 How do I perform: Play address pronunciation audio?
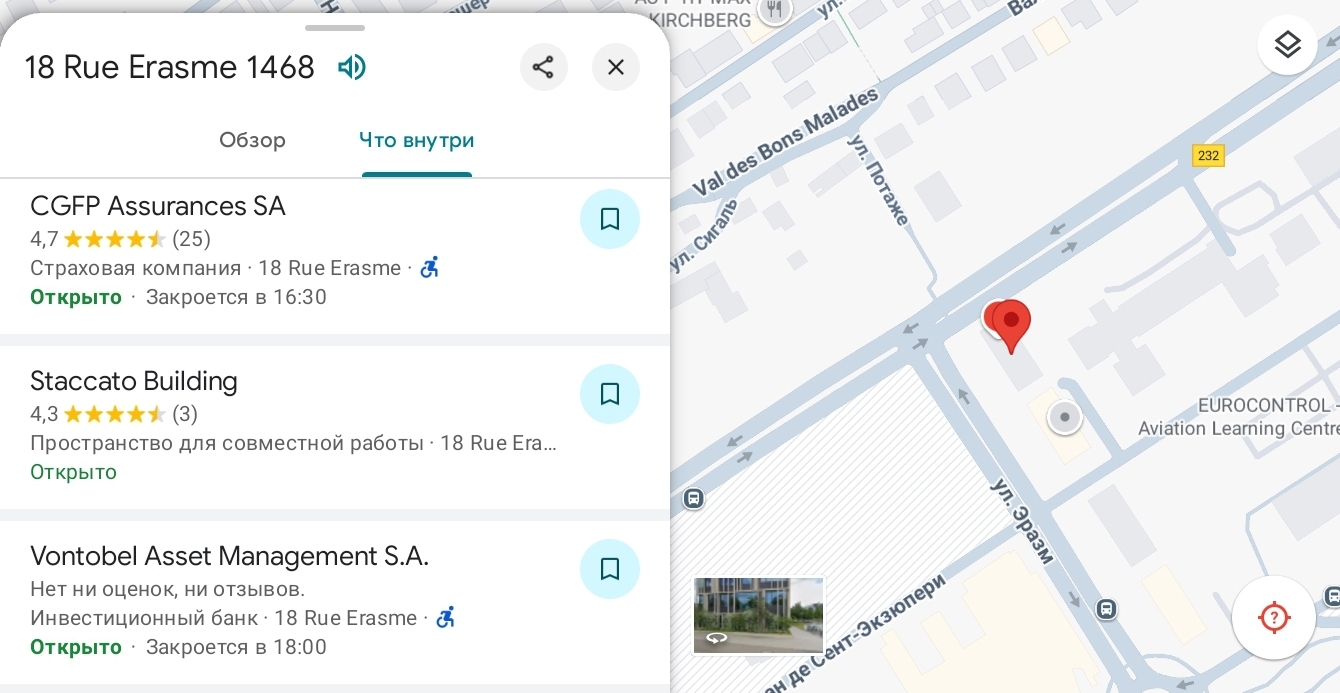352,67
